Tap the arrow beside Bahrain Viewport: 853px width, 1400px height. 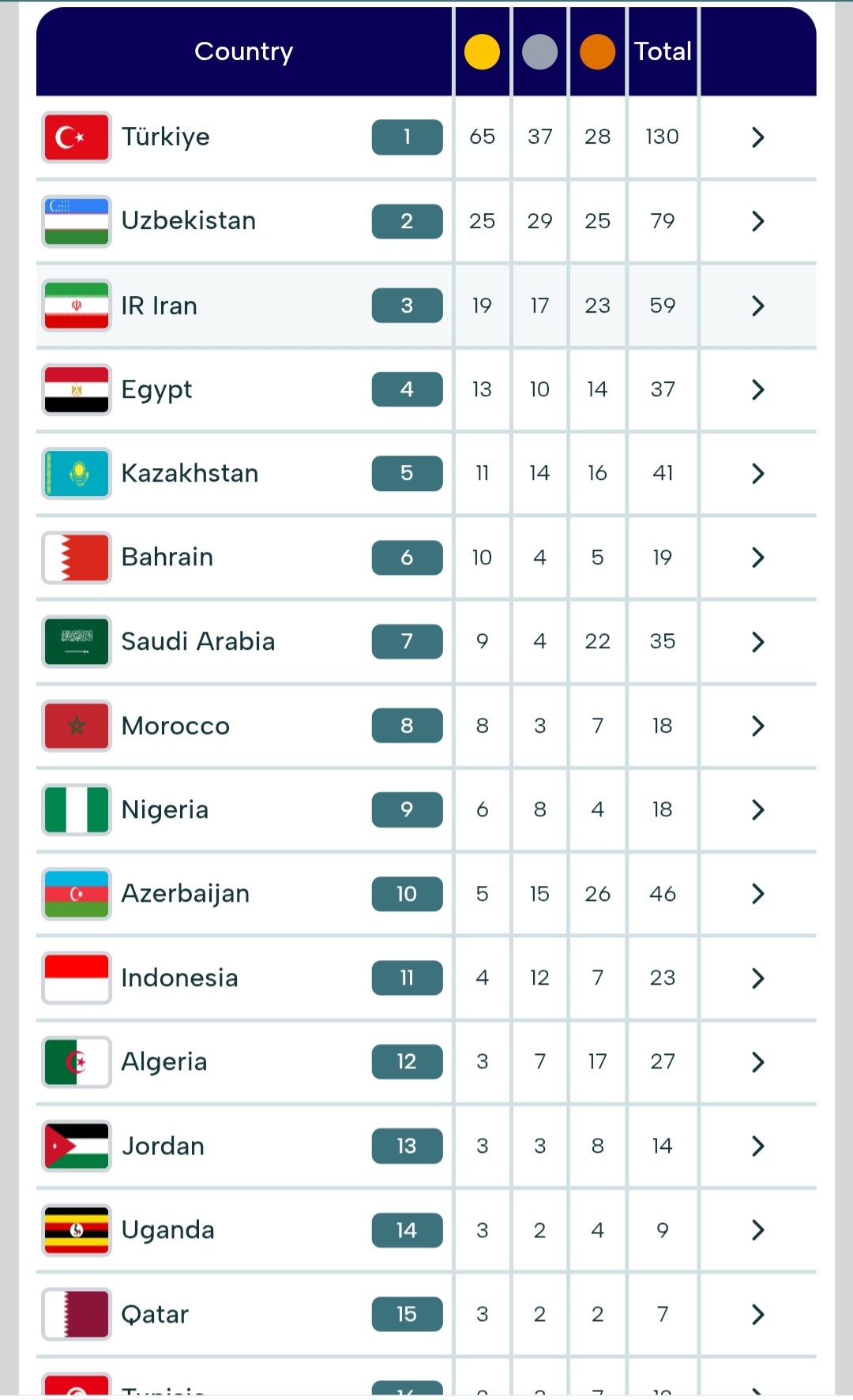[757, 557]
